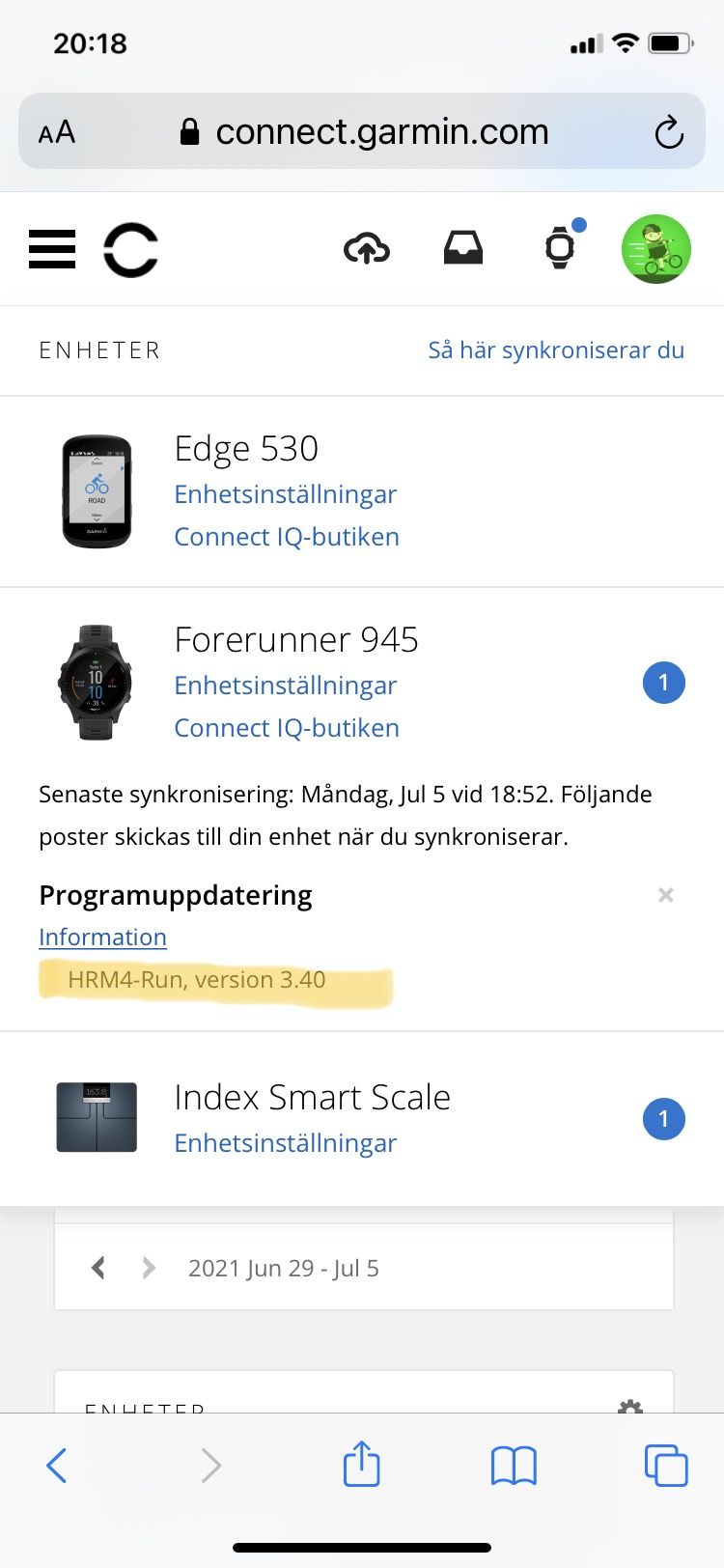Open Enhetsinställningar for Forerunner 945
724x1568 pixels.
286,686
